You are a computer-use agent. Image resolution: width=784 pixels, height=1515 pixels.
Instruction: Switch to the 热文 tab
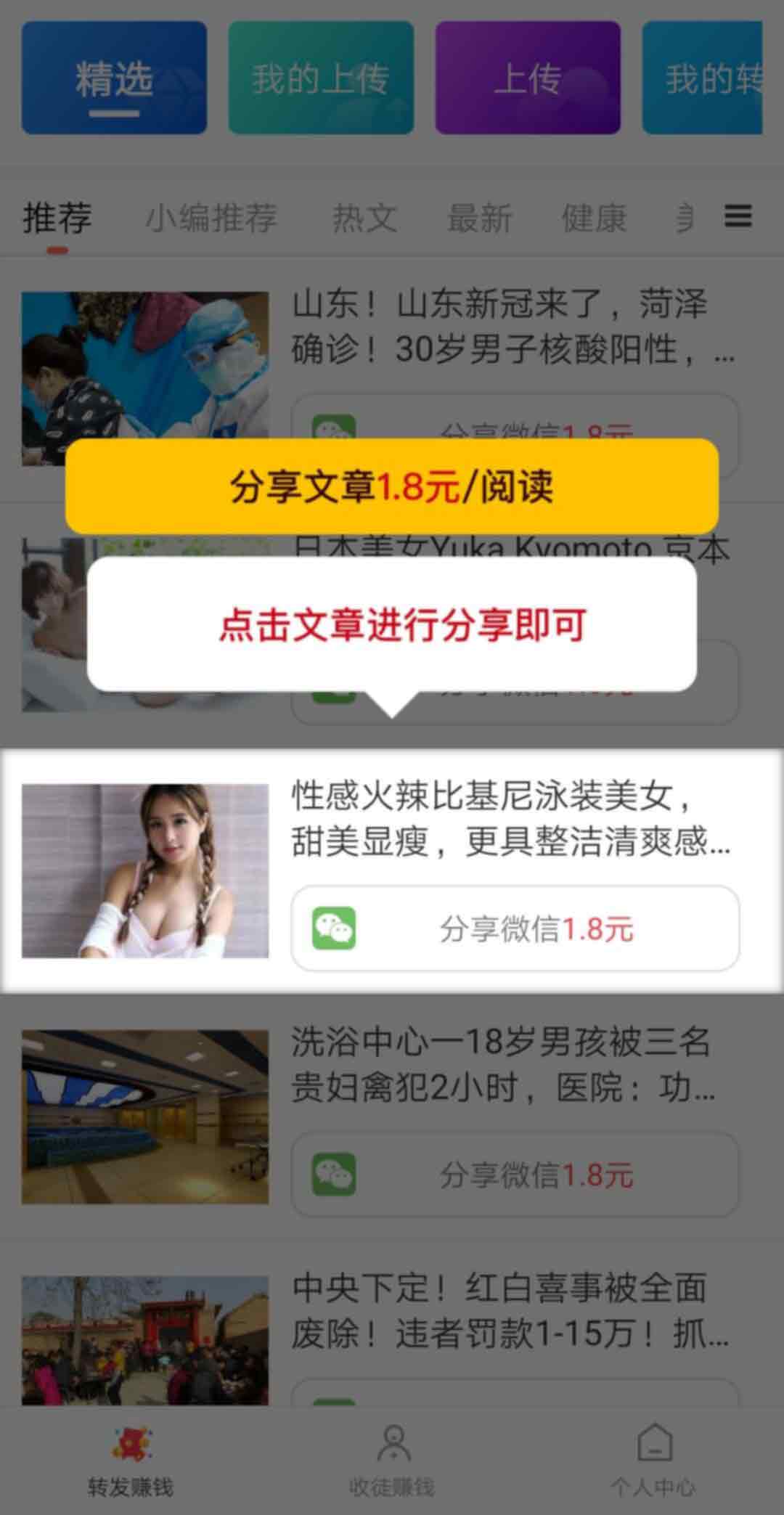[x=364, y=218]
